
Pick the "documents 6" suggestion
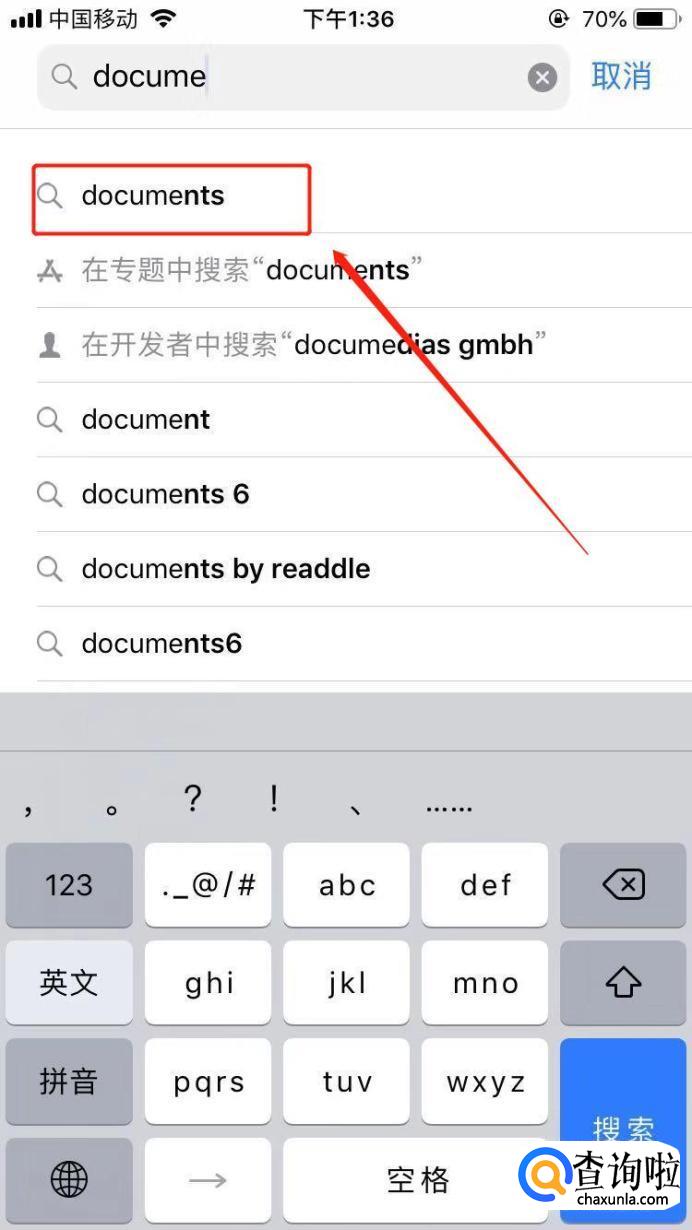click(x=165, y=494)
